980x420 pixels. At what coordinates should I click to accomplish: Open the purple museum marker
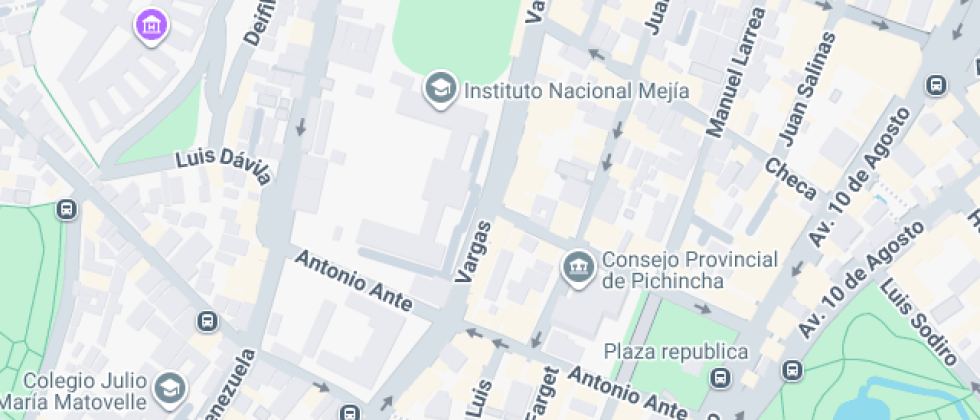[151, 24]
